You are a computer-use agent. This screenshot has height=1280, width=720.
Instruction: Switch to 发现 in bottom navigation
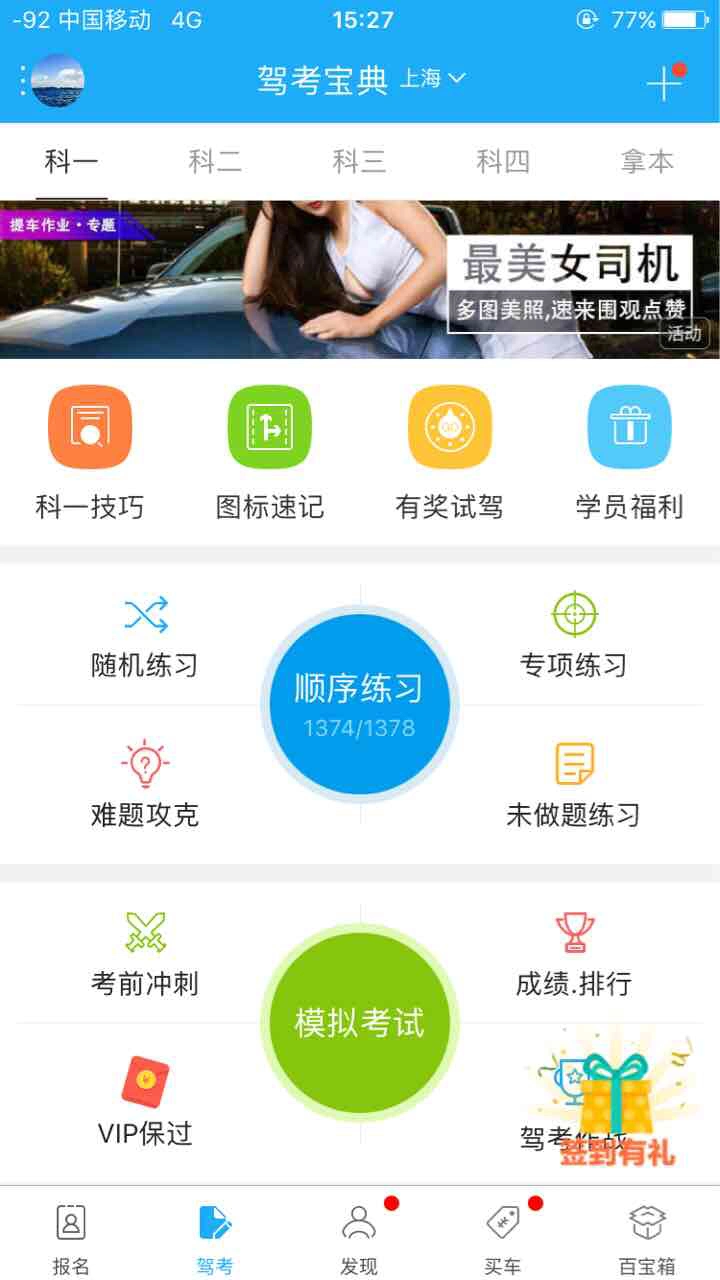pos(359,1238)
